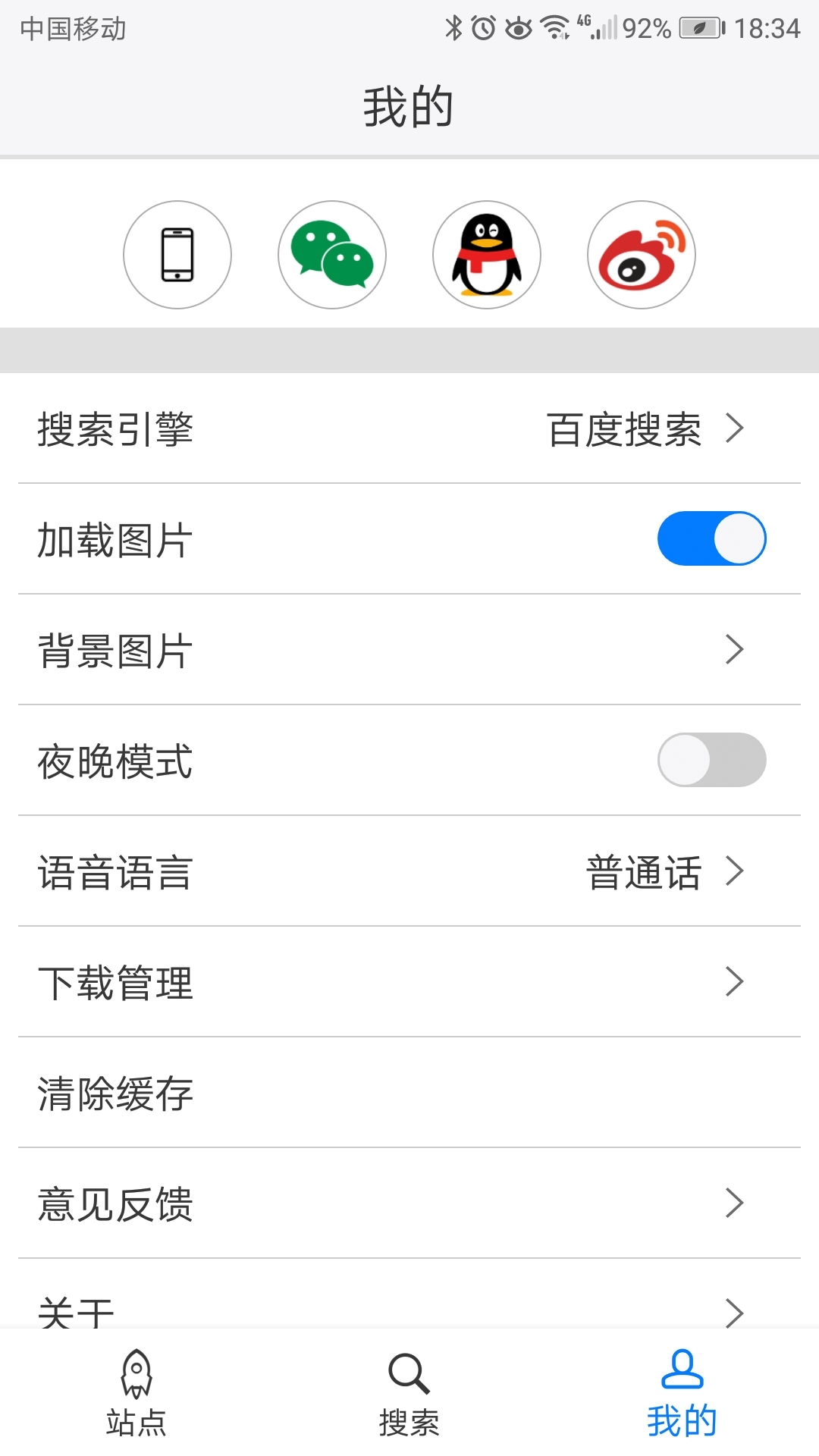Open 下载管理 download manager
Image resolution: width=819 pixels, height=1456 pixels.
[409, 982]
